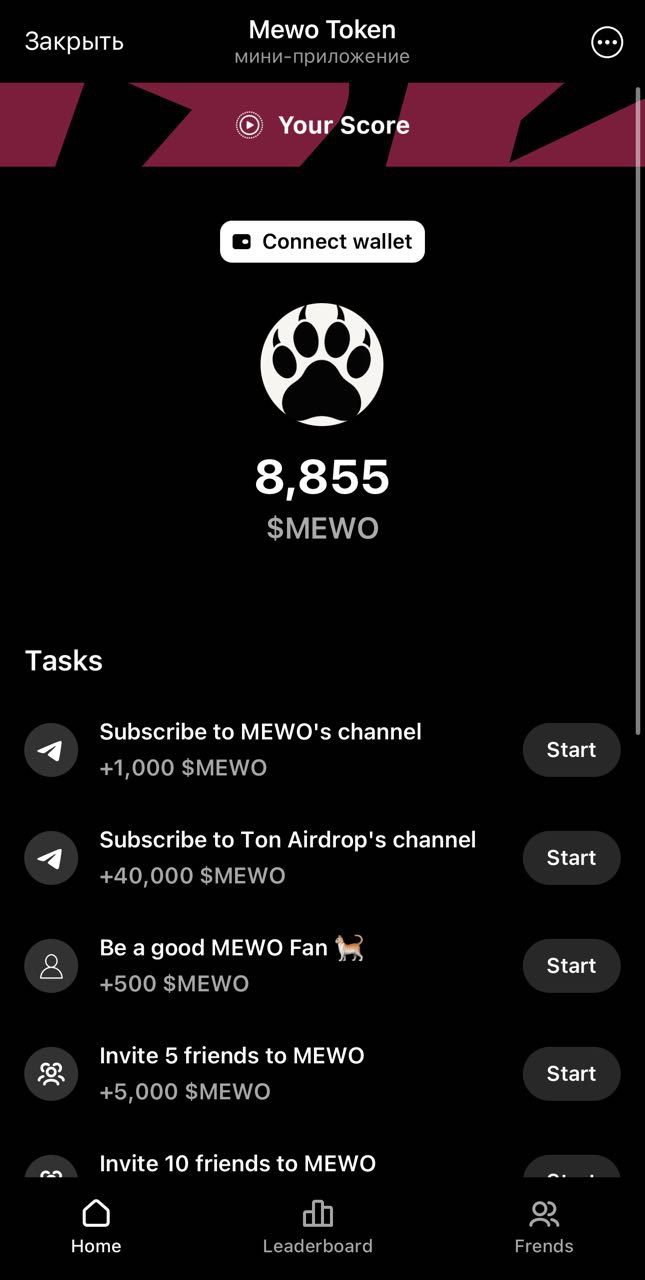Open the three-dot overflow menu
This screenshot has height=1280, width=645.
pyautogui.click(x=607, y=42)
